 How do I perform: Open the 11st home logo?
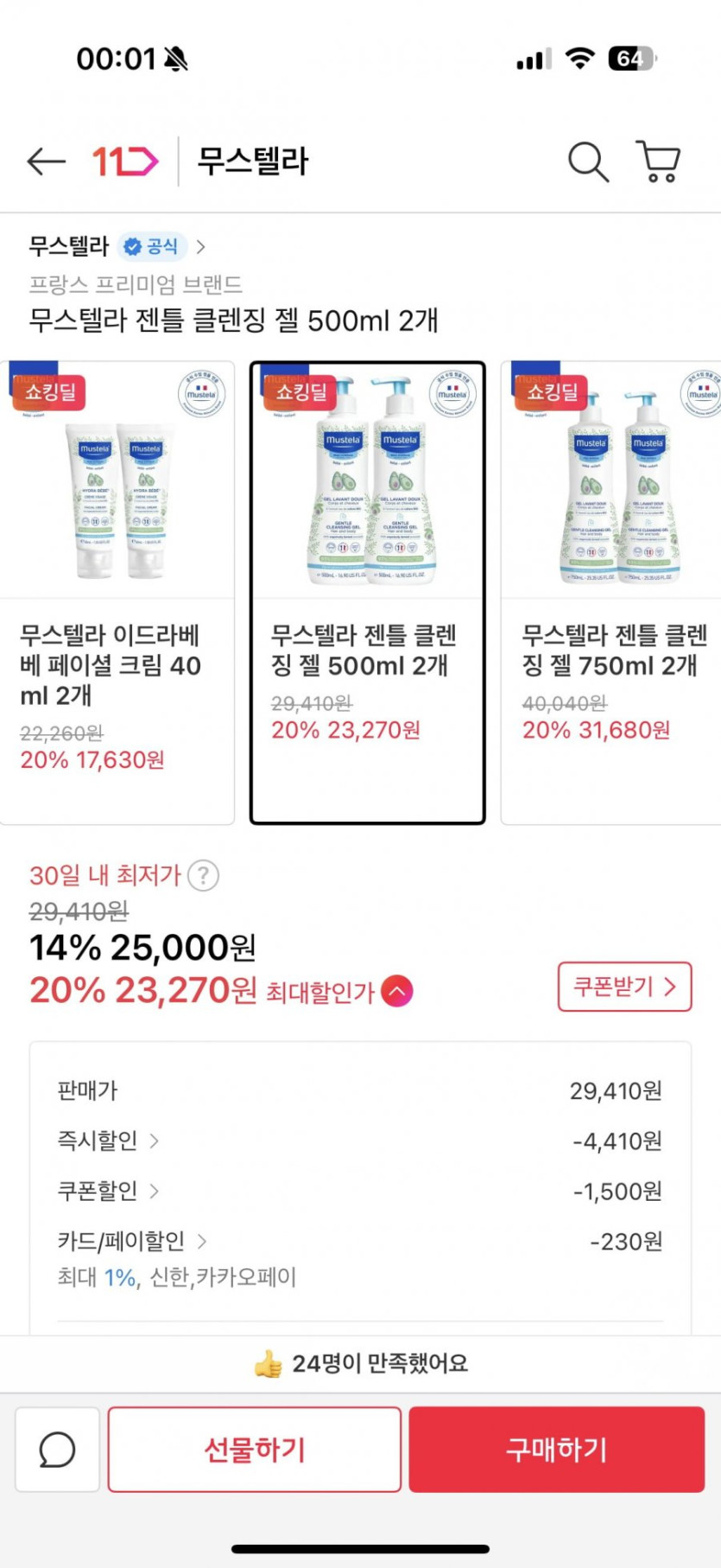coord(125,162)
